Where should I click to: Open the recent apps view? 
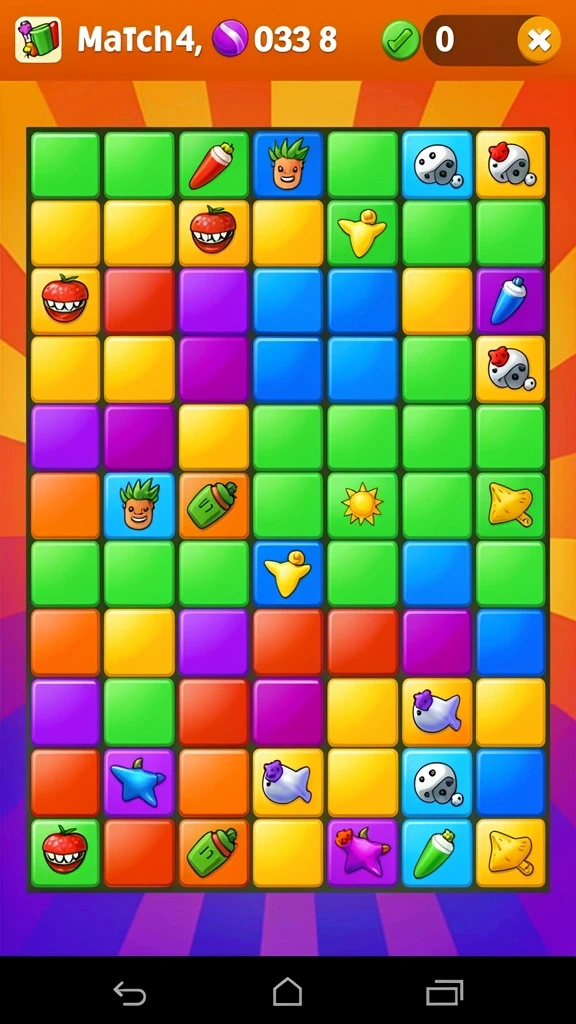(445, 993)
